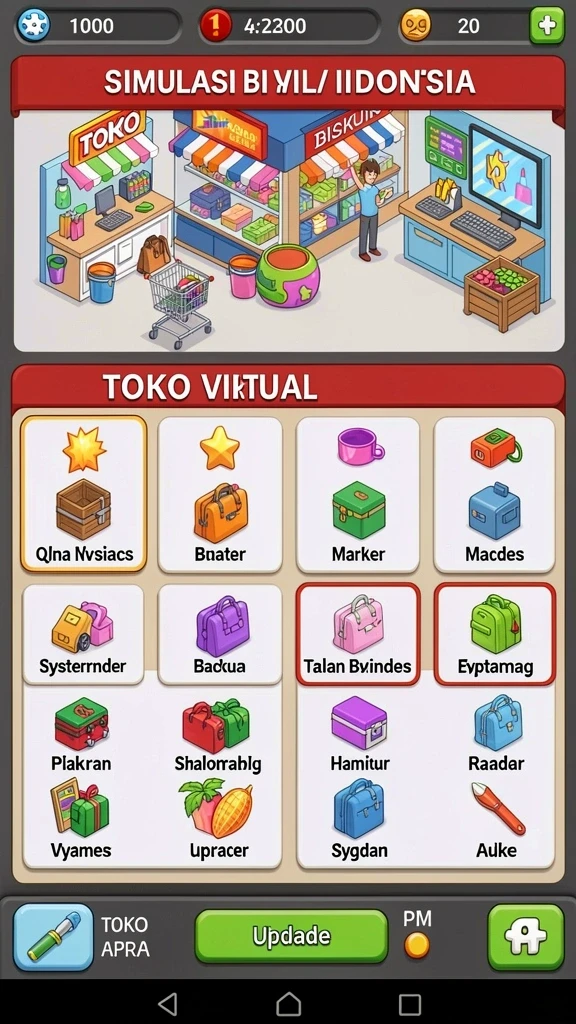
Task: Select the Talan Bvindes pink bag
Action: point(358,634)
